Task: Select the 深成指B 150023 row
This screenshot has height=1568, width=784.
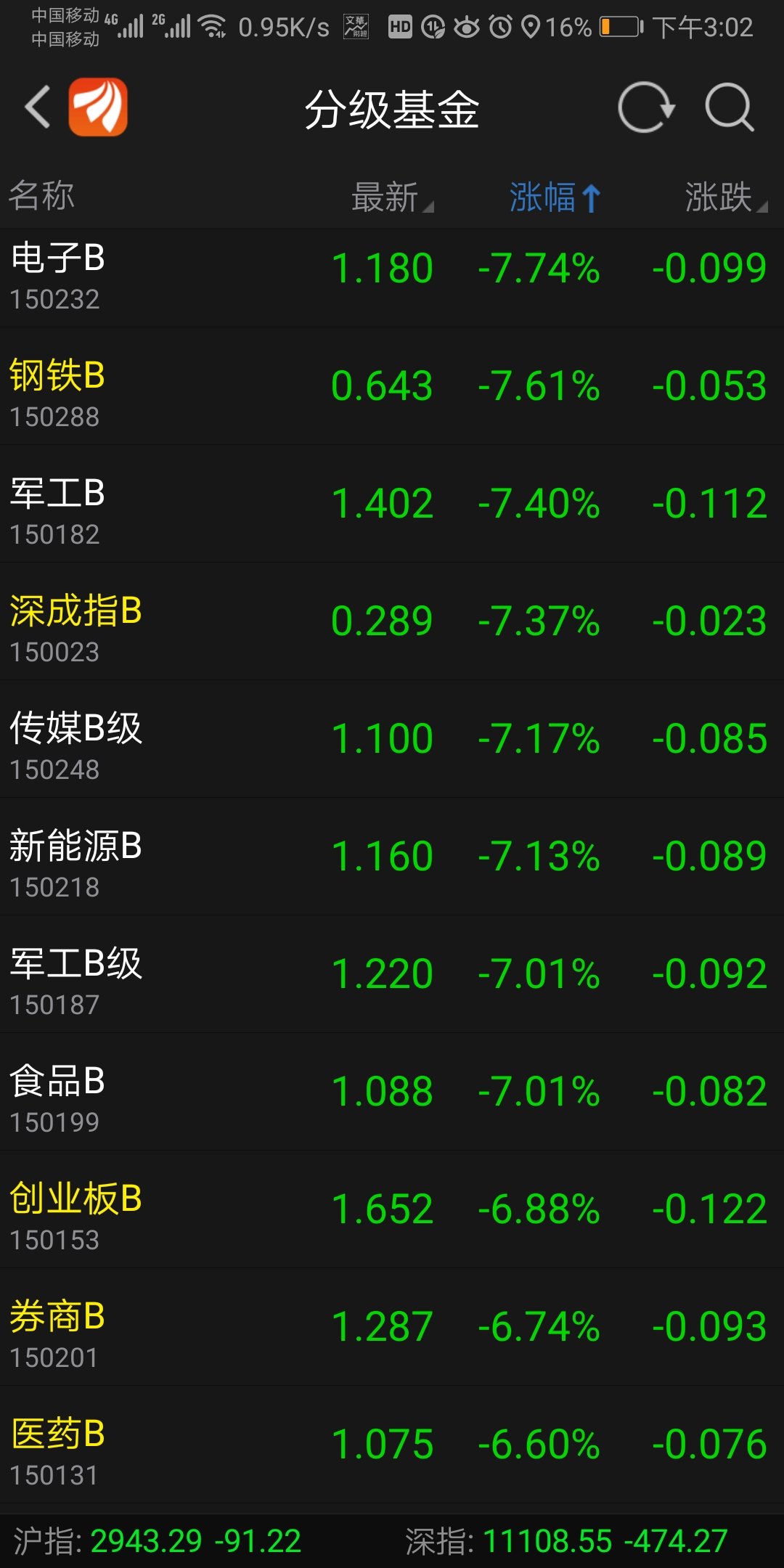Action: [392, 630]
